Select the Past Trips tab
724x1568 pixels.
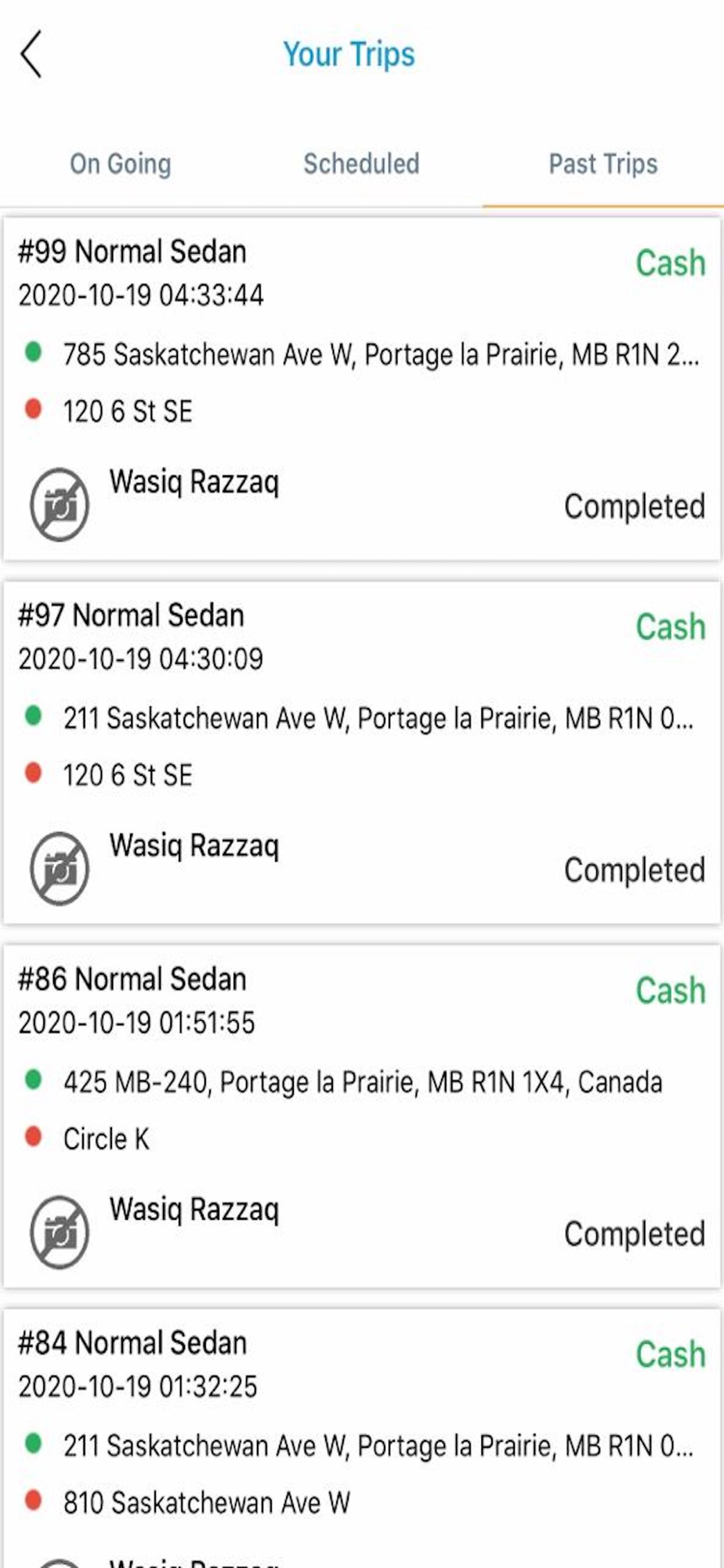coord(603,164)
